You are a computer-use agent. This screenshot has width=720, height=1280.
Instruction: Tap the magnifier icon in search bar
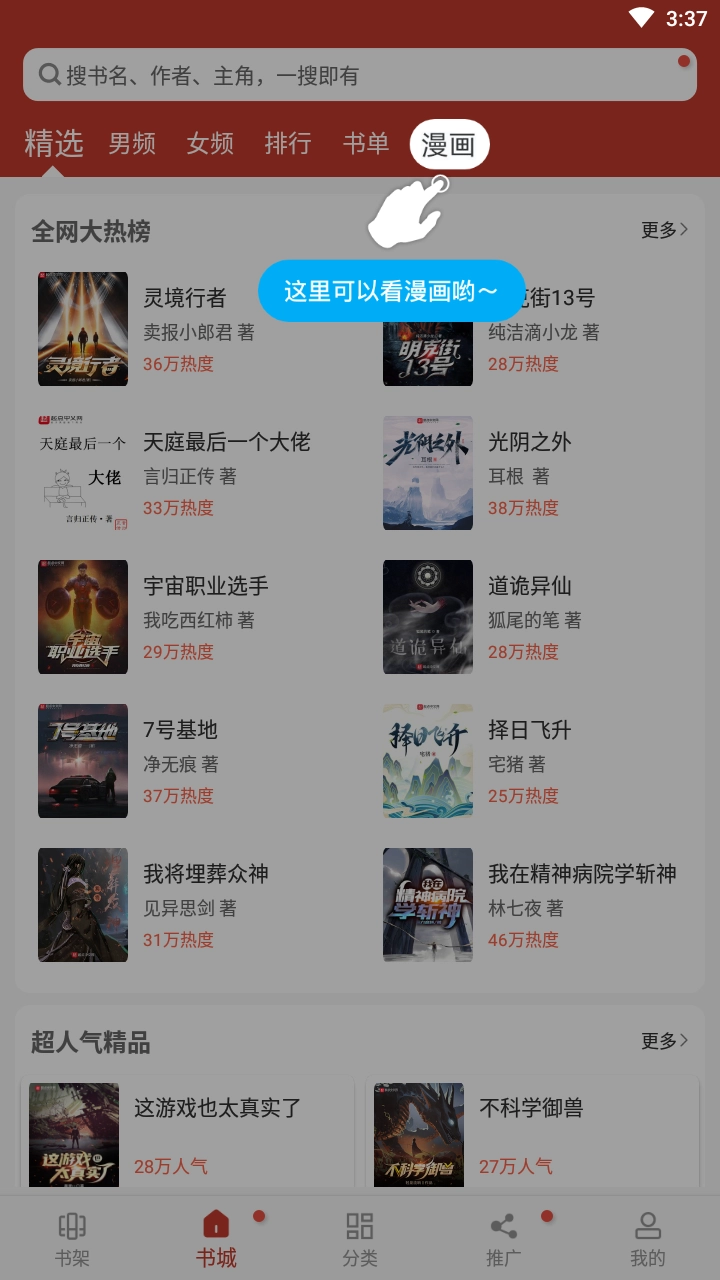pos(47,74)
